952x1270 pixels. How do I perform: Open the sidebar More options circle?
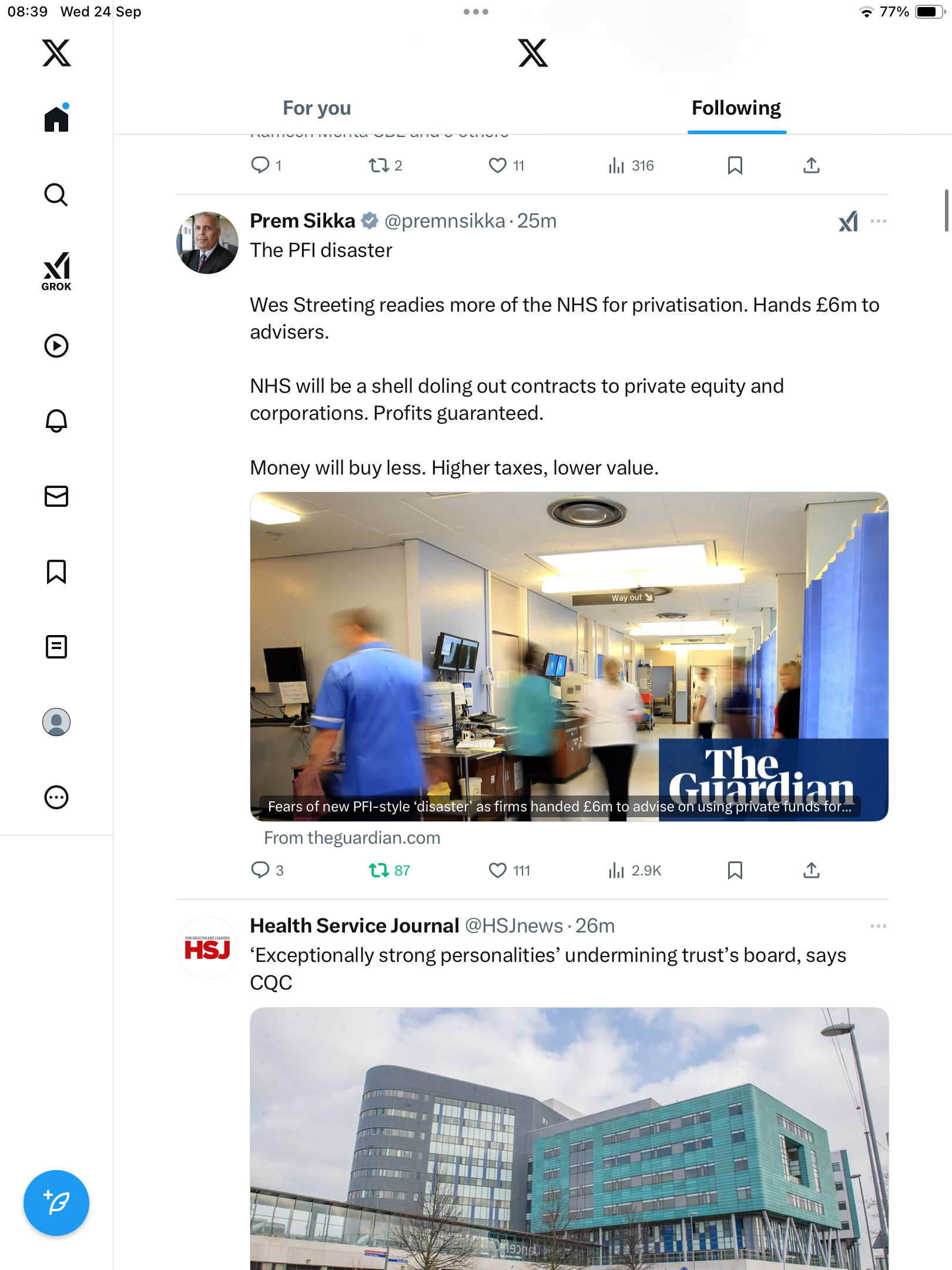click(x=56, y=797)
